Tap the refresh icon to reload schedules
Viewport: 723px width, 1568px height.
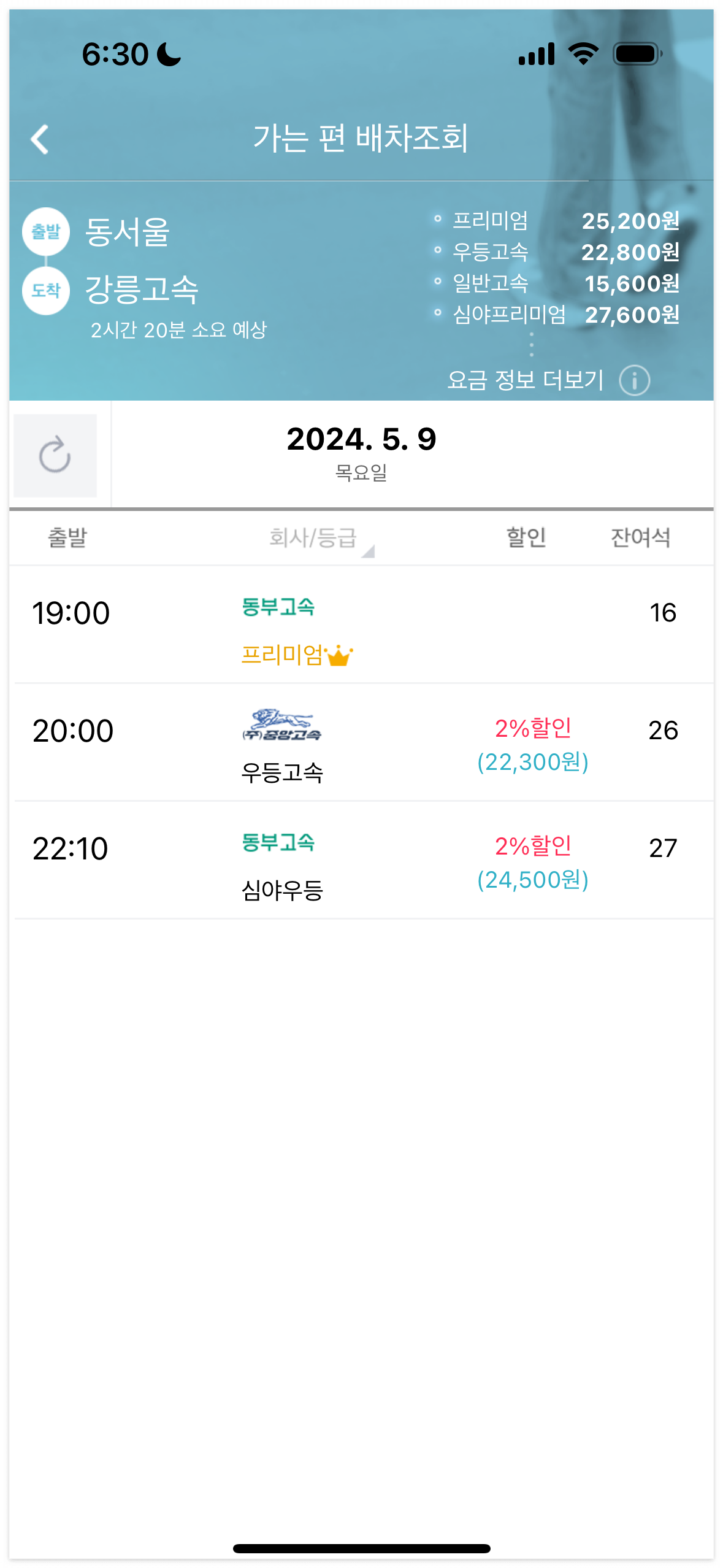click(x=55, y=455)
